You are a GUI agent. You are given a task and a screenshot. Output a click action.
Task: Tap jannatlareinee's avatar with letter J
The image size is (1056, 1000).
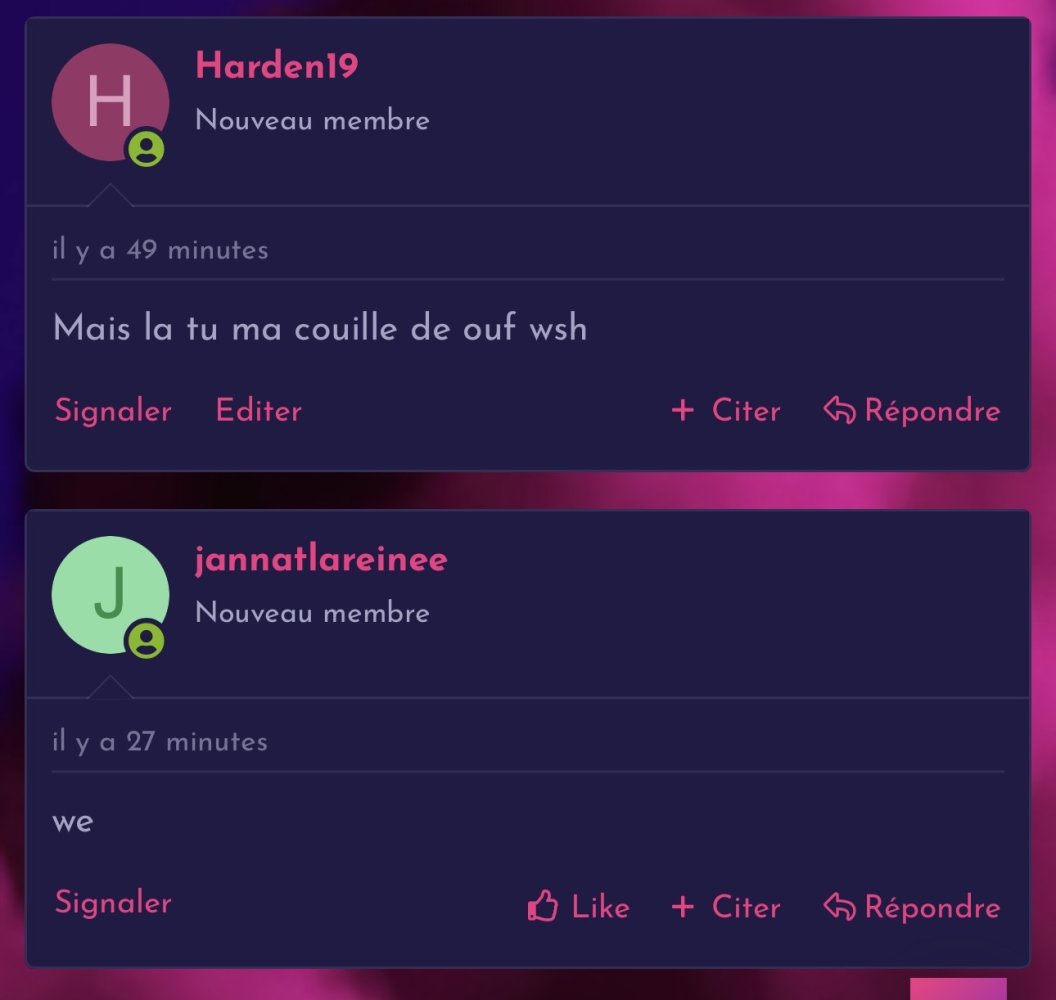point(110,595)
